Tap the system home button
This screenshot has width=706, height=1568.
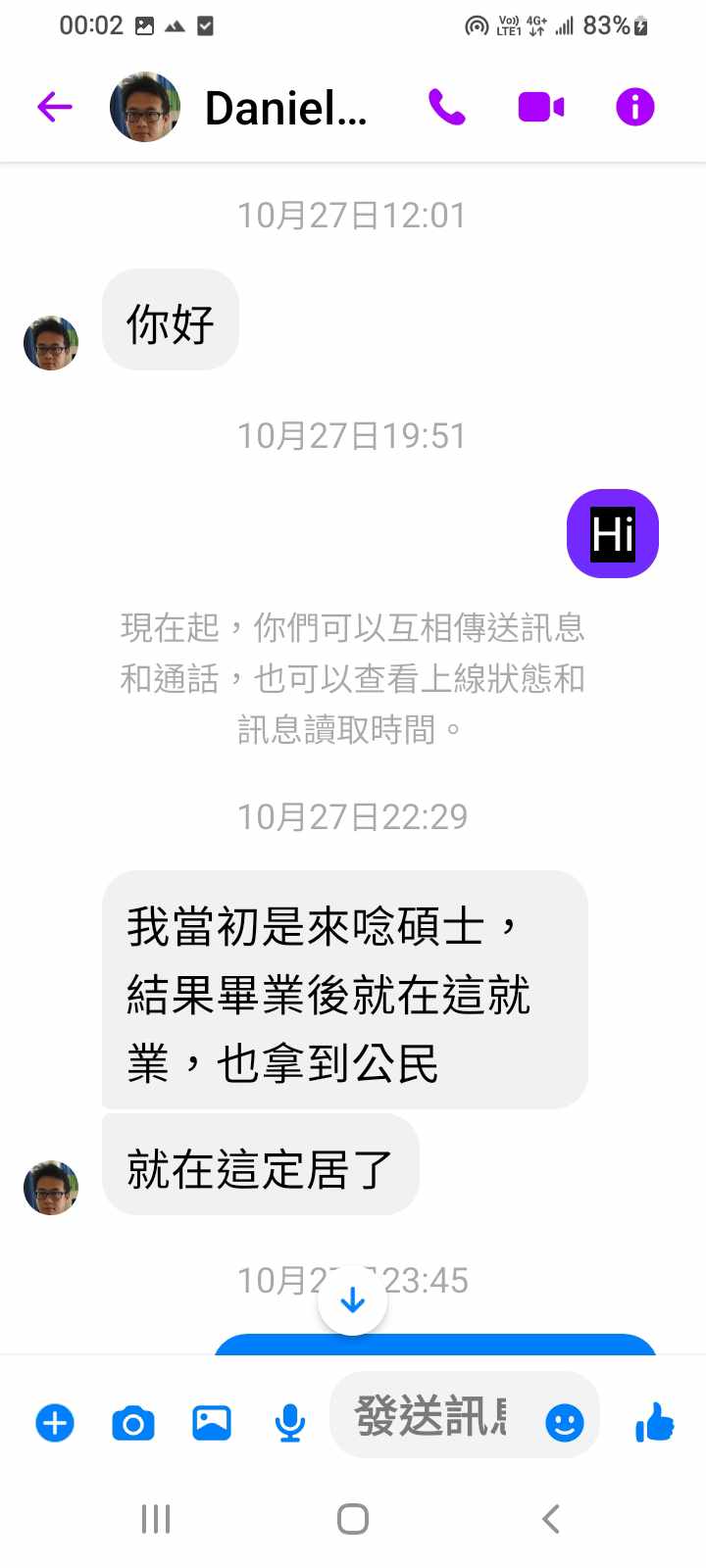click(353, 1519)
